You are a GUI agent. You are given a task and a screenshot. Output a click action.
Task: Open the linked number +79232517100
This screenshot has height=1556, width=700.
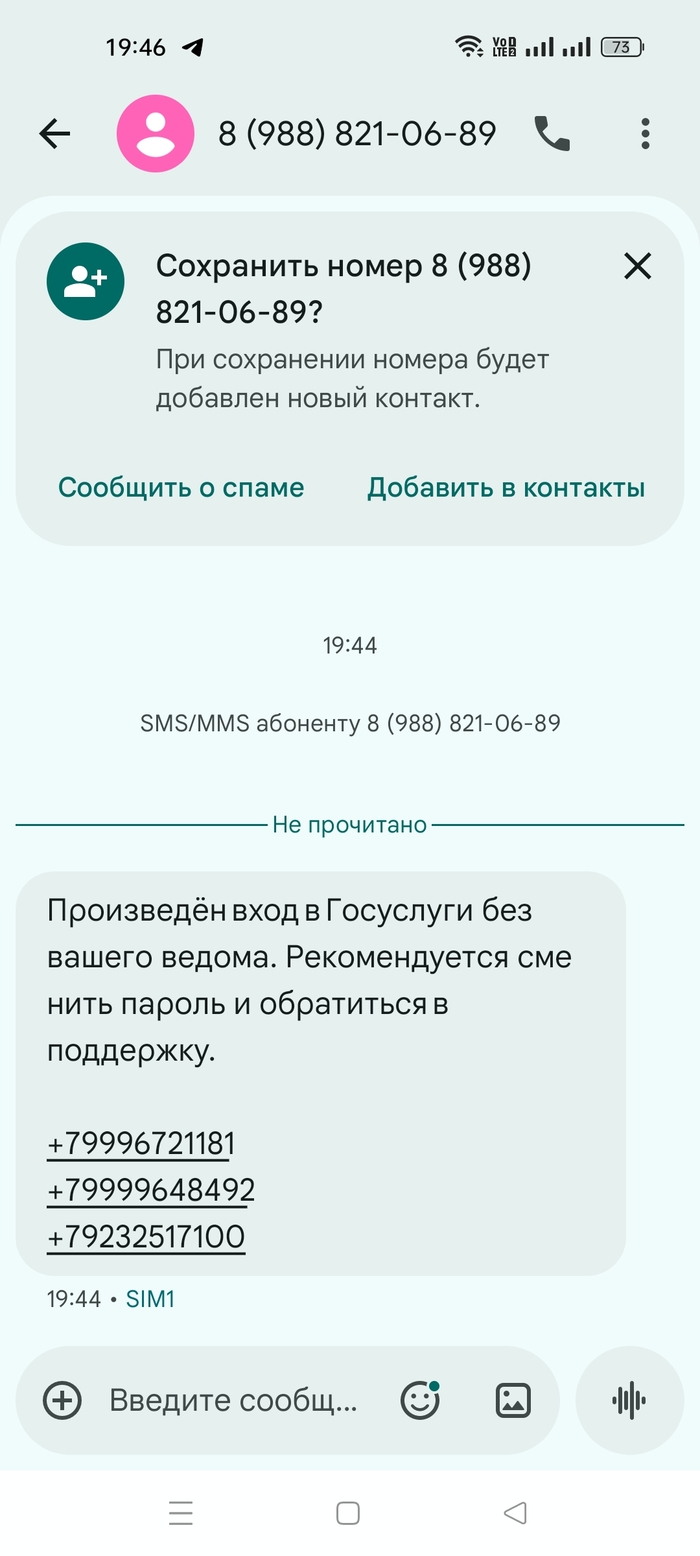(146, 1237)
